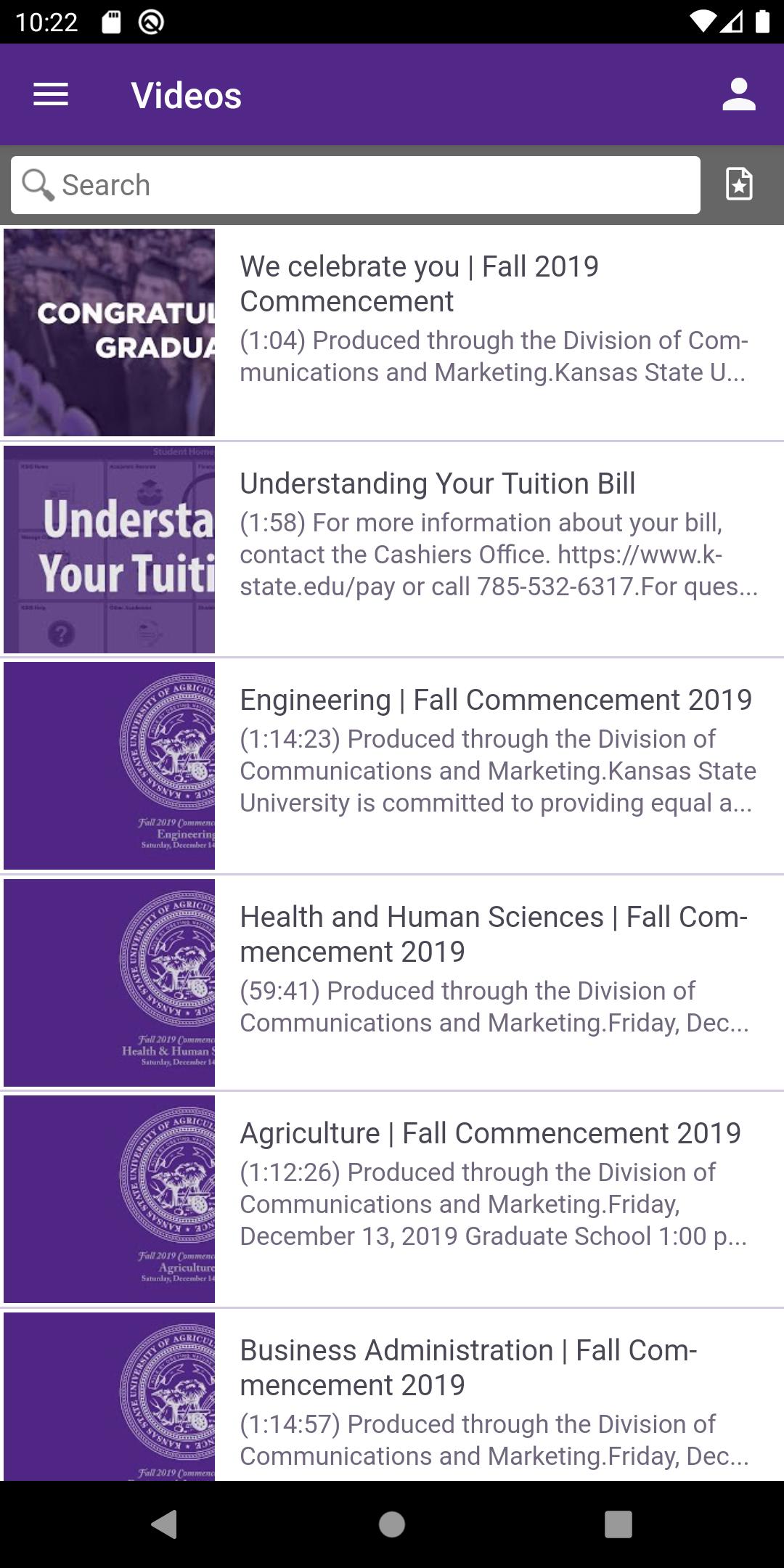Open the starred favorites icon
Screen dimensions: 784x1568
coord(739,184)
